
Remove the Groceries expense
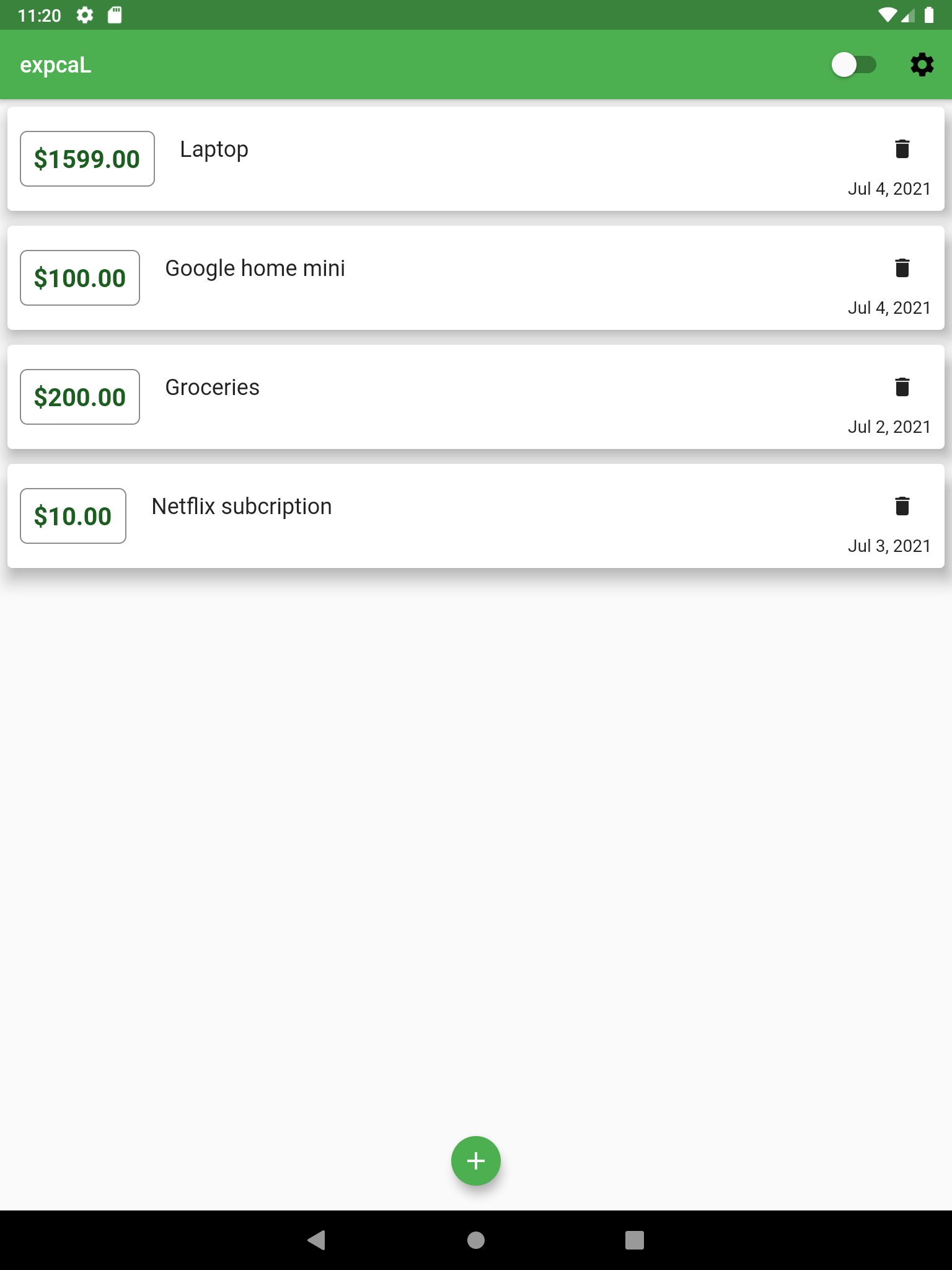(x=902, y=387)
